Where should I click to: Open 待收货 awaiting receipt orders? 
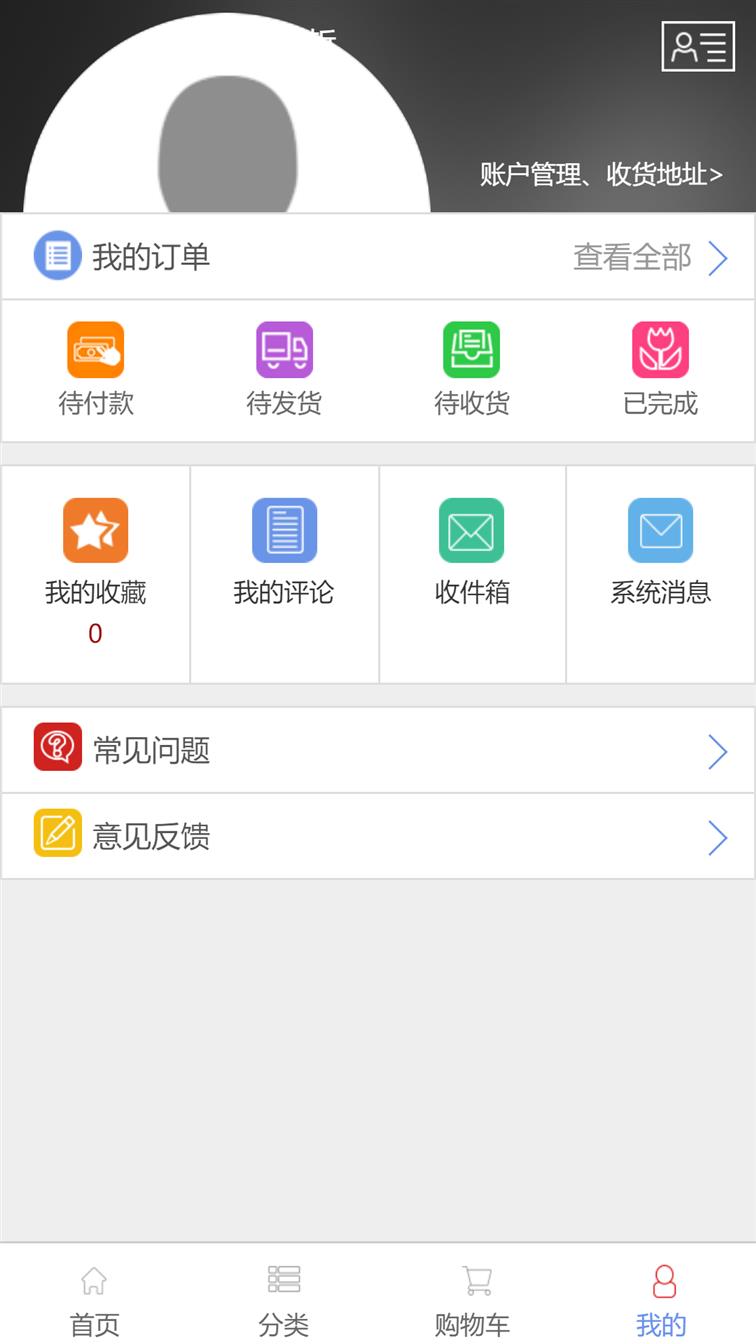[472, 370]
